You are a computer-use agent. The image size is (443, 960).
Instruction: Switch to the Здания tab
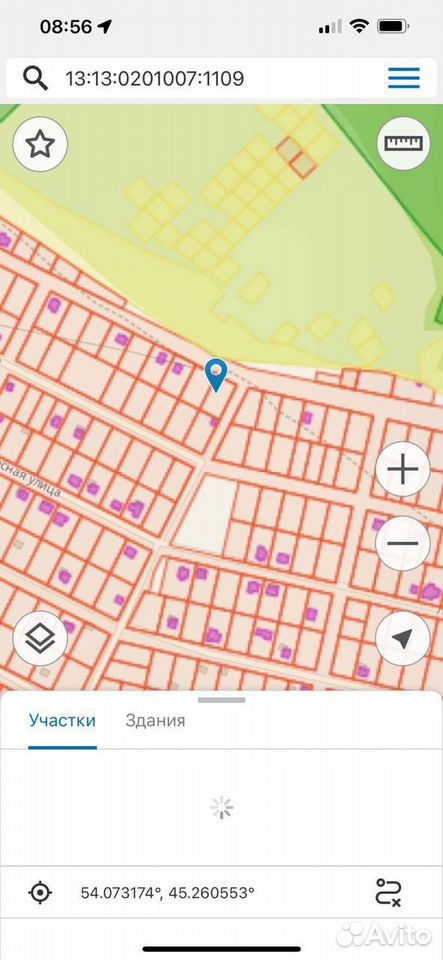tap(155, 720)
